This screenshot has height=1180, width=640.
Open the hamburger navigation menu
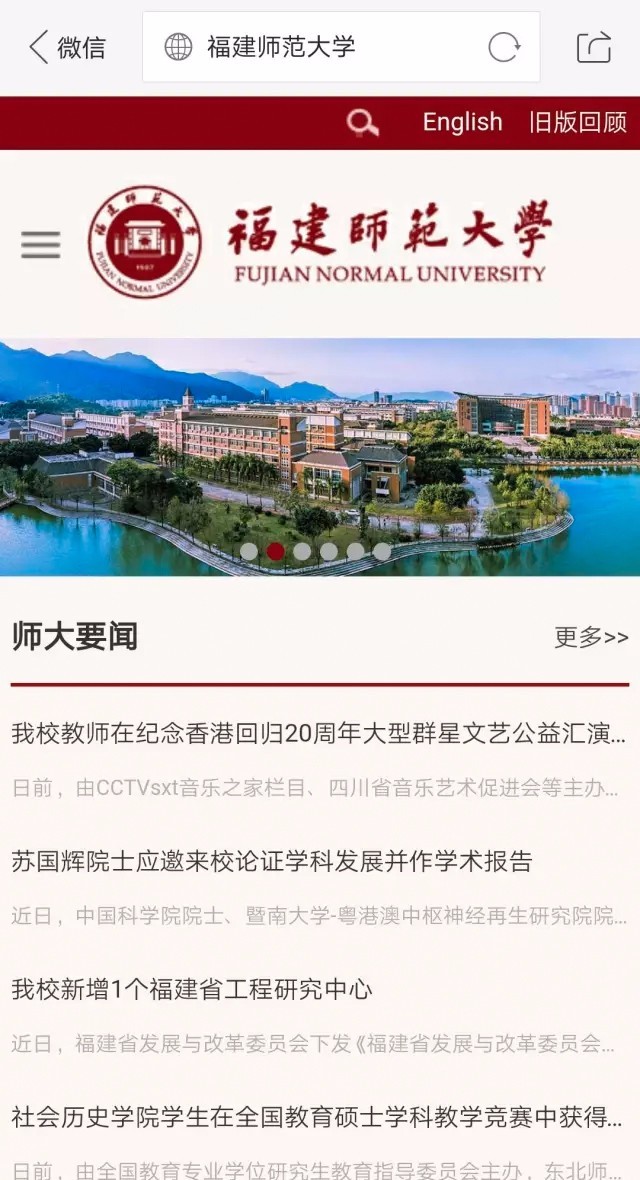40,244
